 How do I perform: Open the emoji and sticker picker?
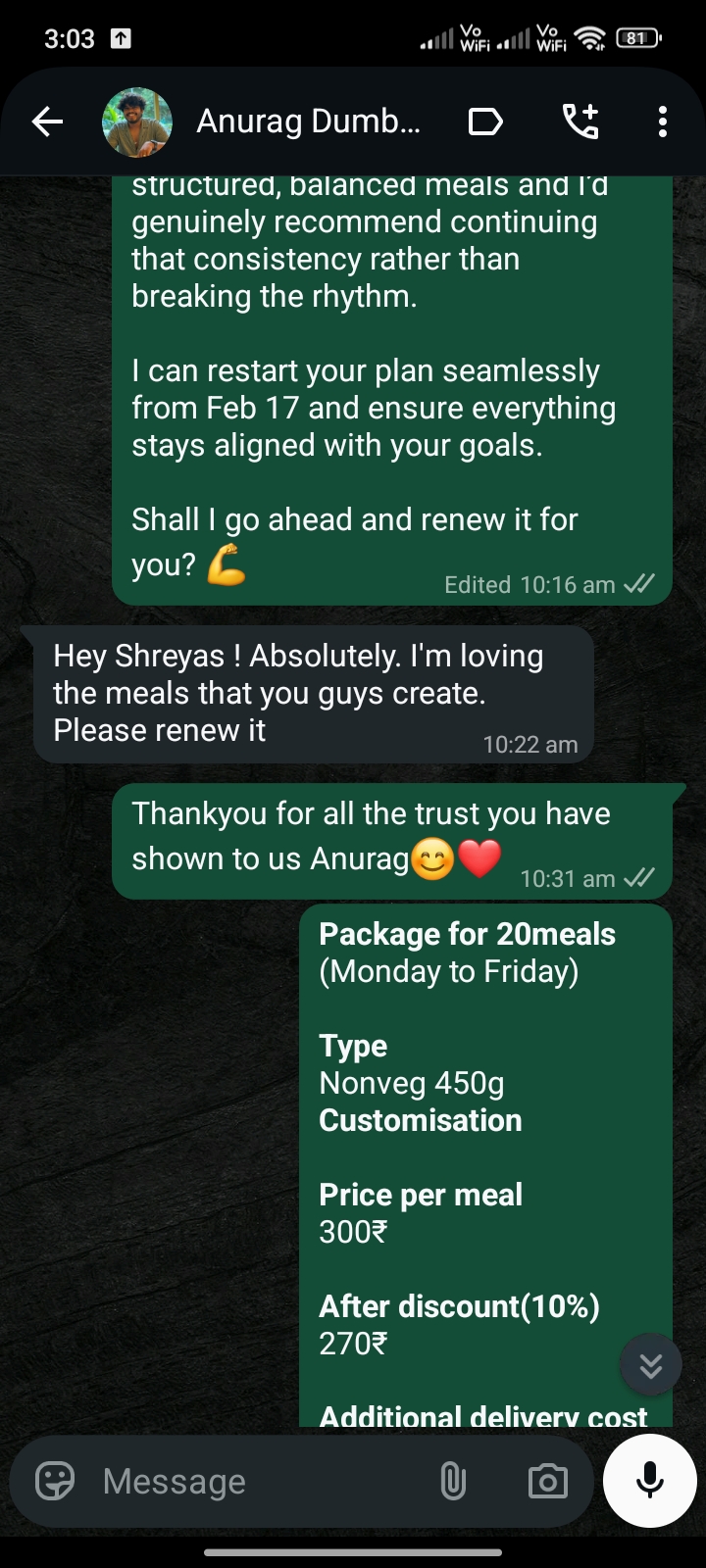click(x=55, y=1481)
